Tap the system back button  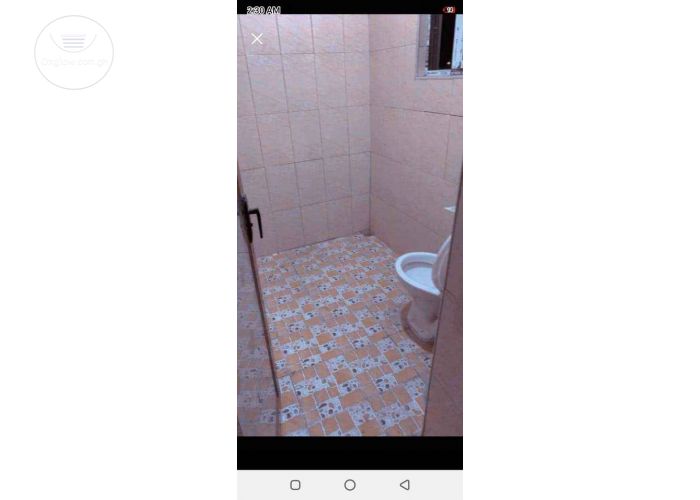[x=404, y=485]
